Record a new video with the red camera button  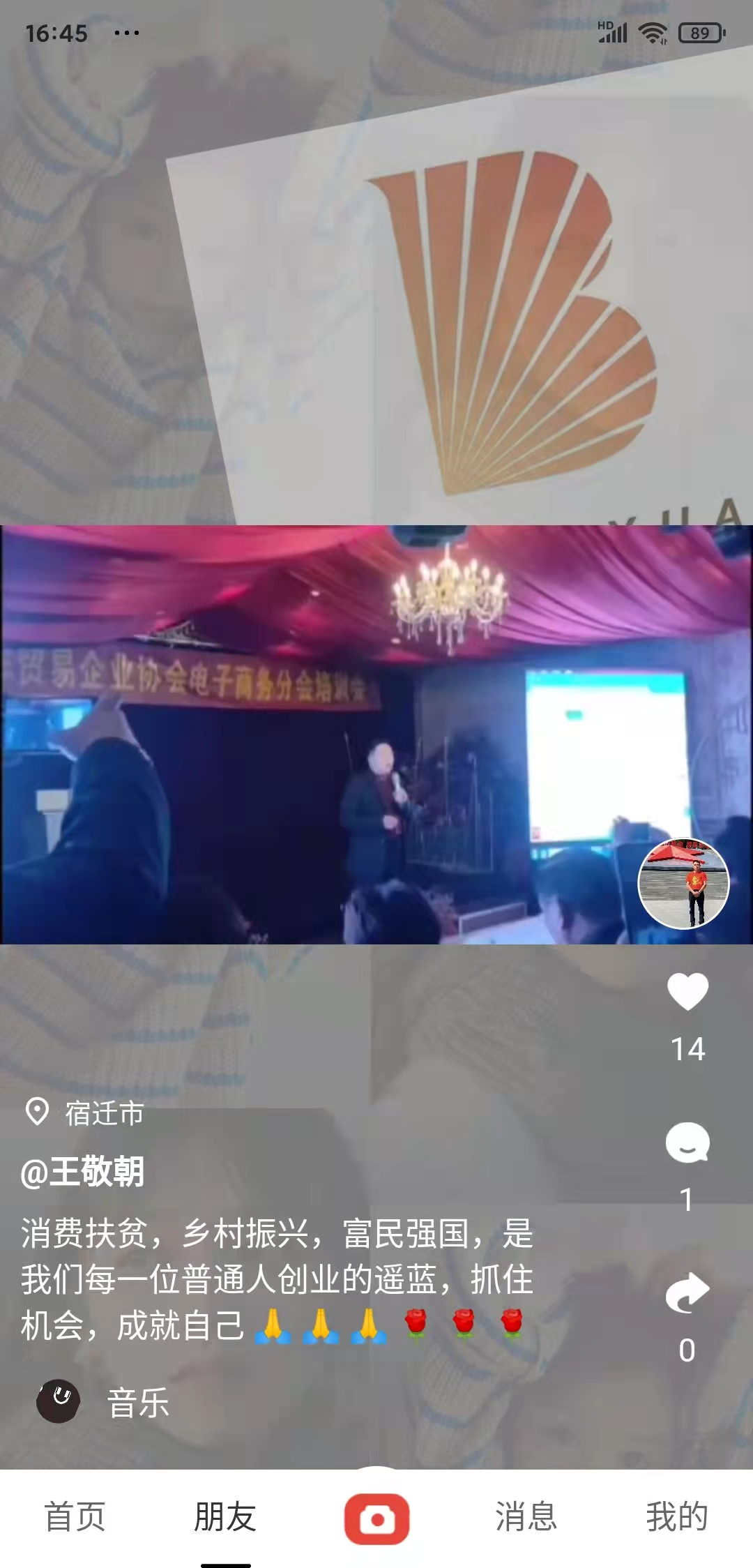376,1518
